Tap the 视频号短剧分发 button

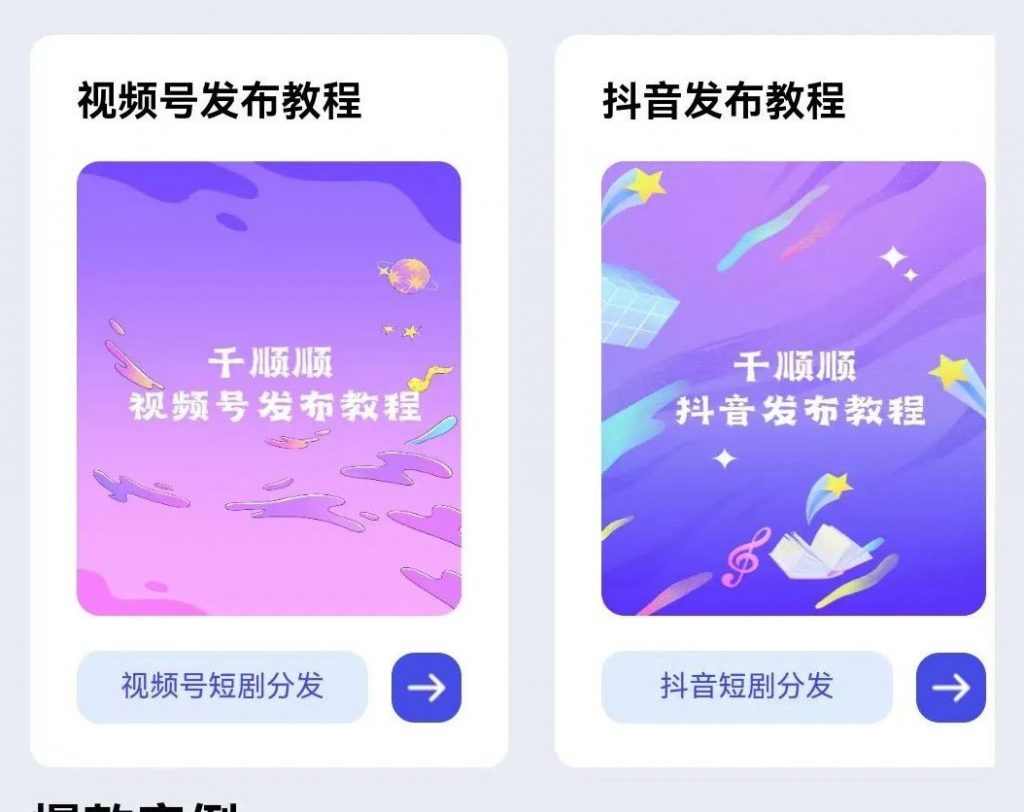coord(222,687)
